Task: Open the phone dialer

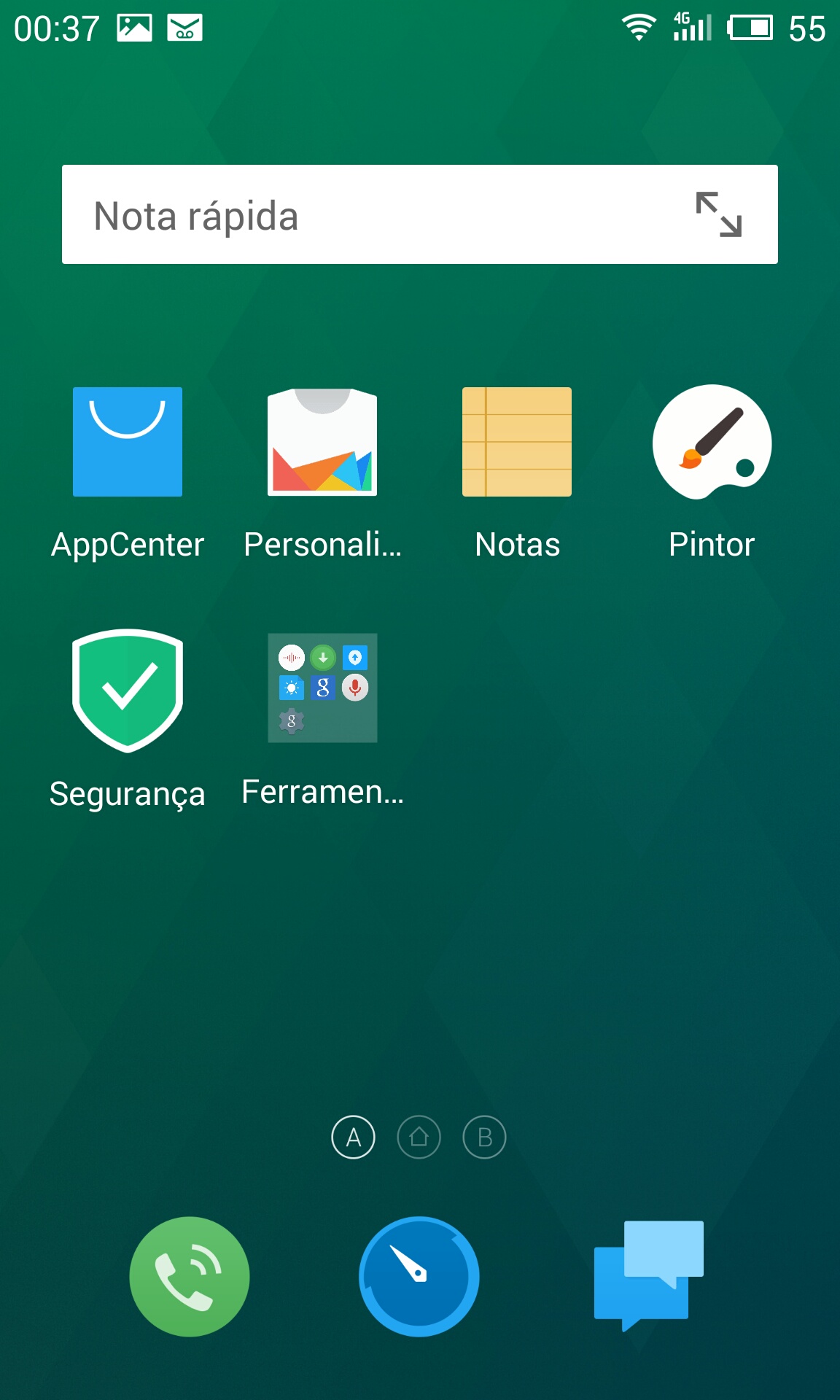Action: click(x=190, y=1276)
